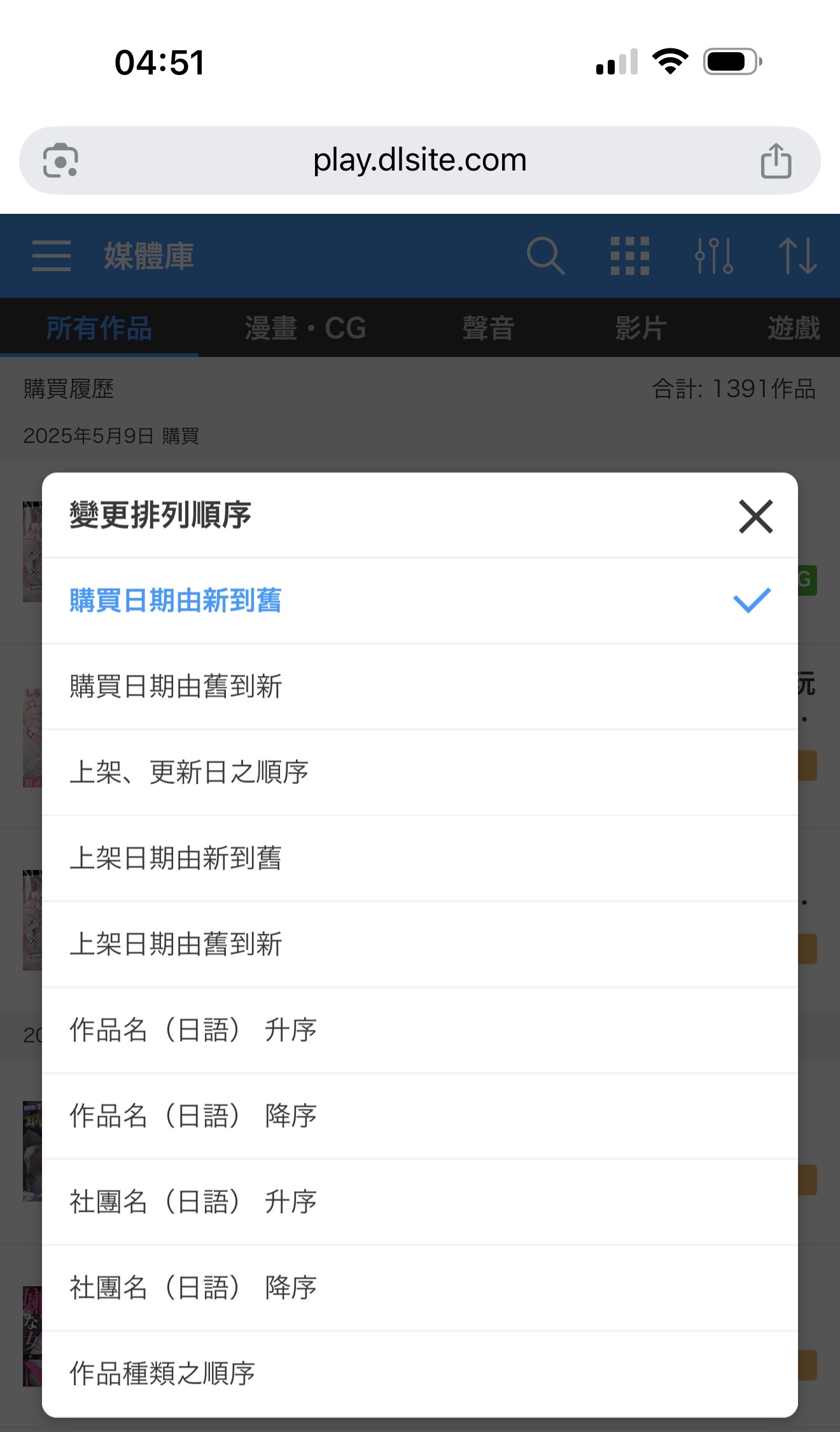Sort by 購買日期由舊到新

coord(420,687)
